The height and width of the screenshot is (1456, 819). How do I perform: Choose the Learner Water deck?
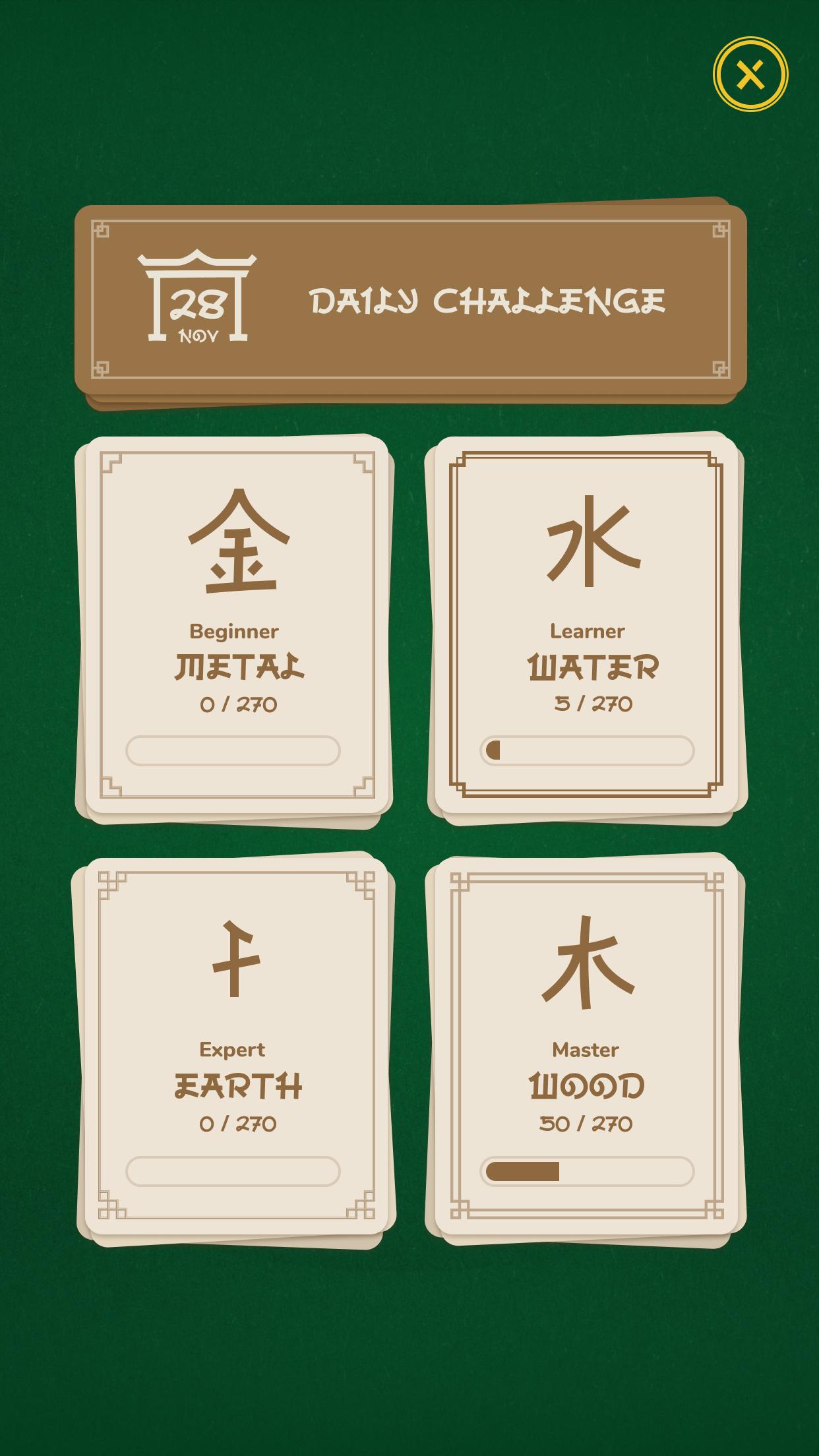coord(586,628)
